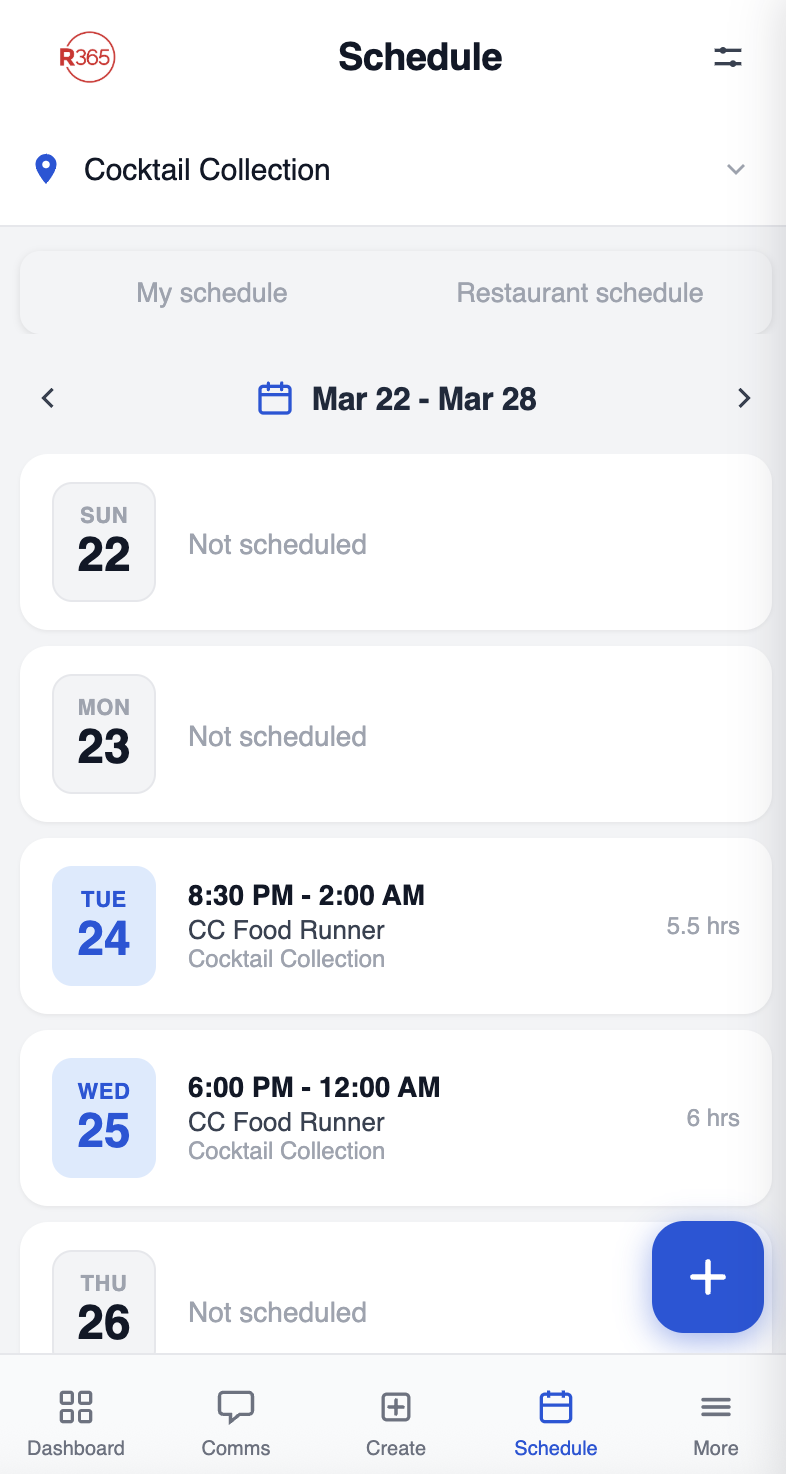
Task: Open the R365 logo icon
Action: (x=86, y=57)
